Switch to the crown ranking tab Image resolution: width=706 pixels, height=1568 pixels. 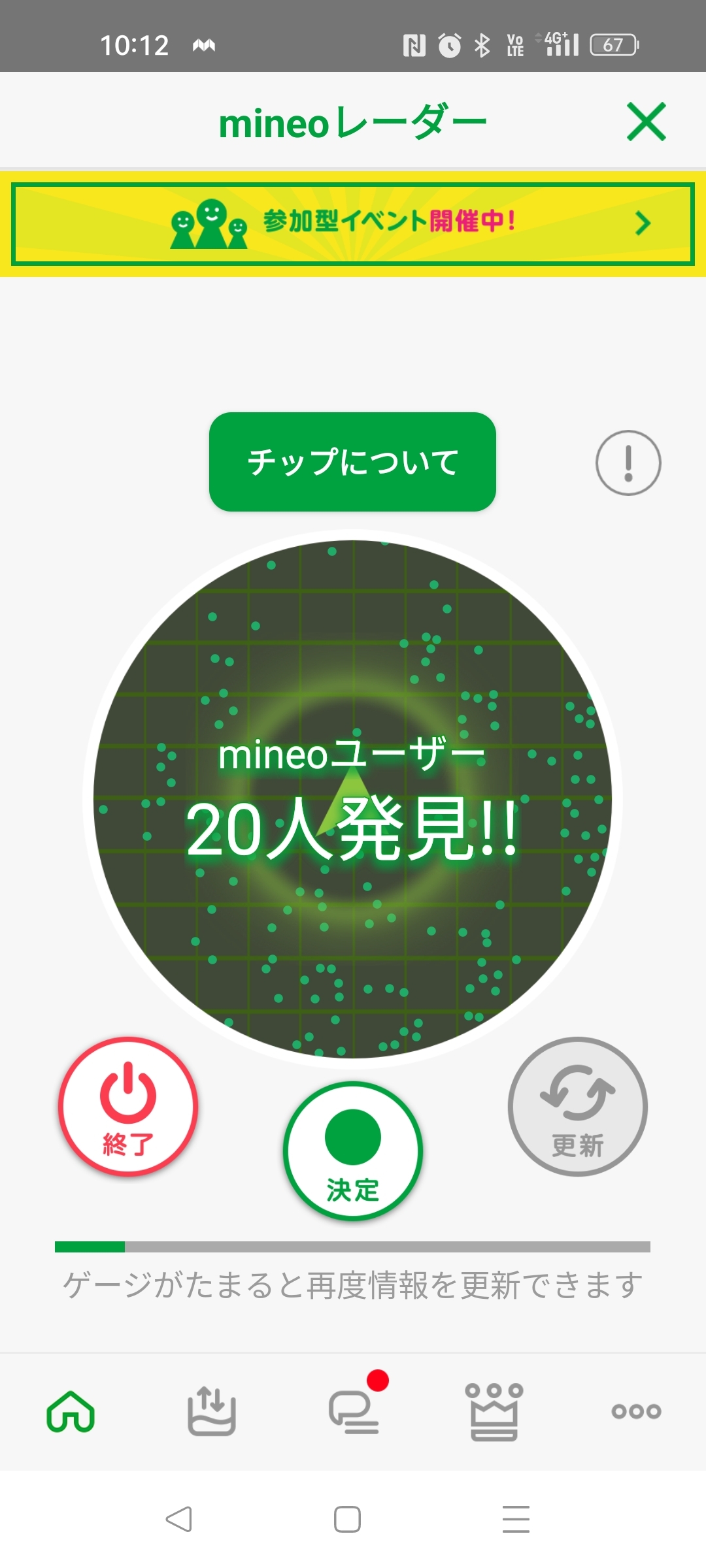[494, 1411]
